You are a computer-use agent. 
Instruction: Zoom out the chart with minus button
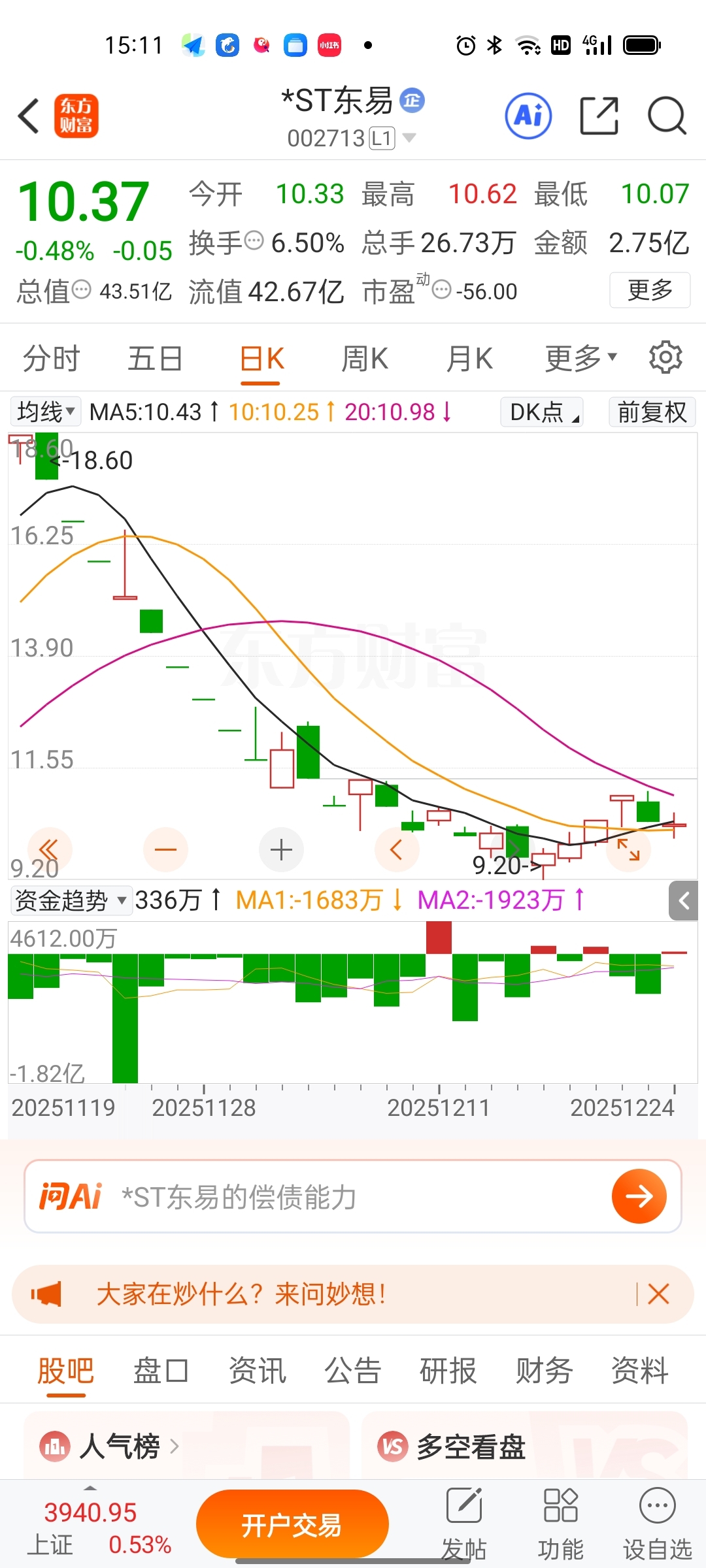(165, 850)
